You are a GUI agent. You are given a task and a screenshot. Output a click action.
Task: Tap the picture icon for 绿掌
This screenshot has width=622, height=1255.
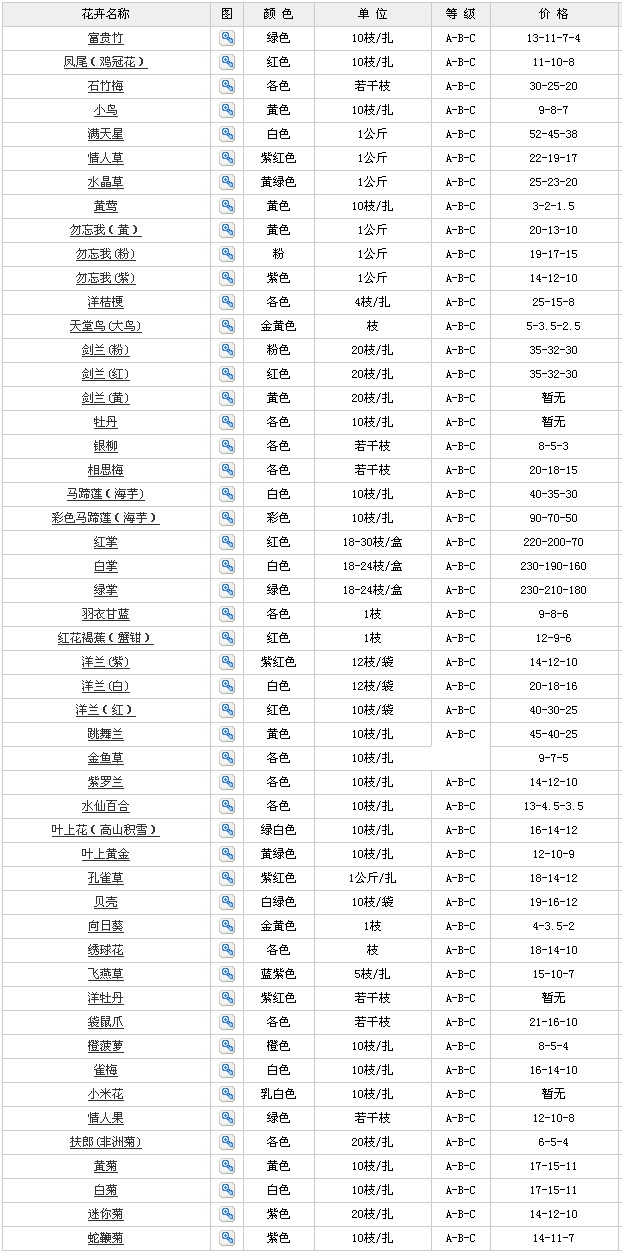(227, 590)
